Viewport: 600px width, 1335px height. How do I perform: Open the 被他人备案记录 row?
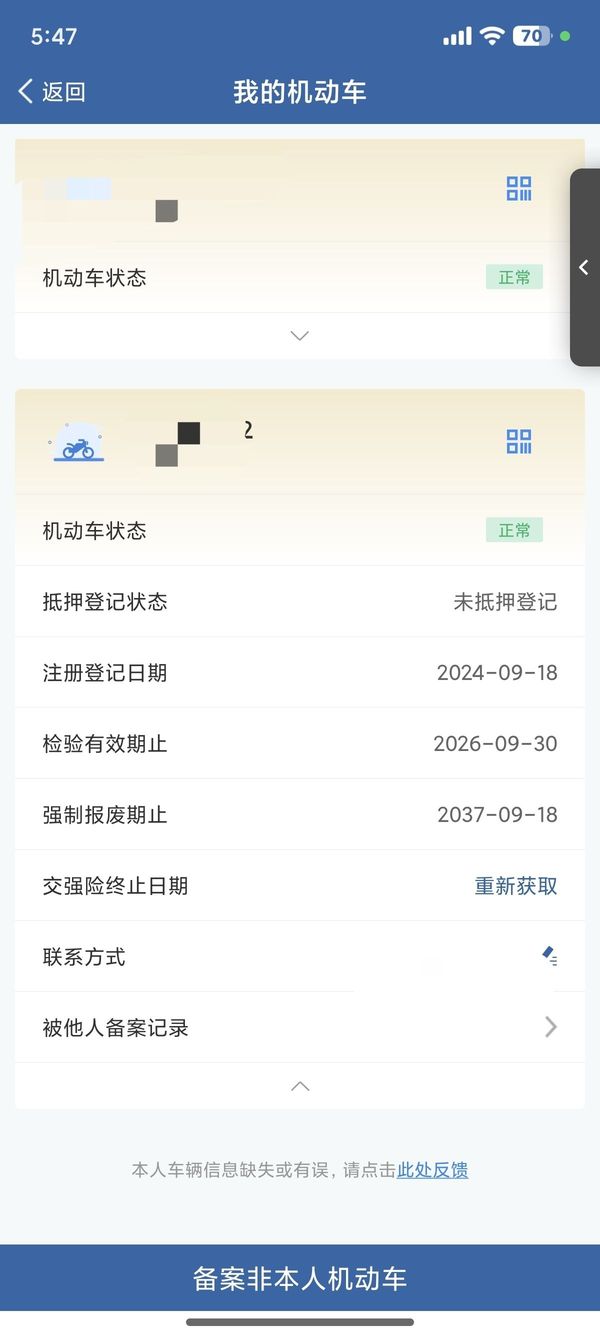click(x=300, y=1027)
